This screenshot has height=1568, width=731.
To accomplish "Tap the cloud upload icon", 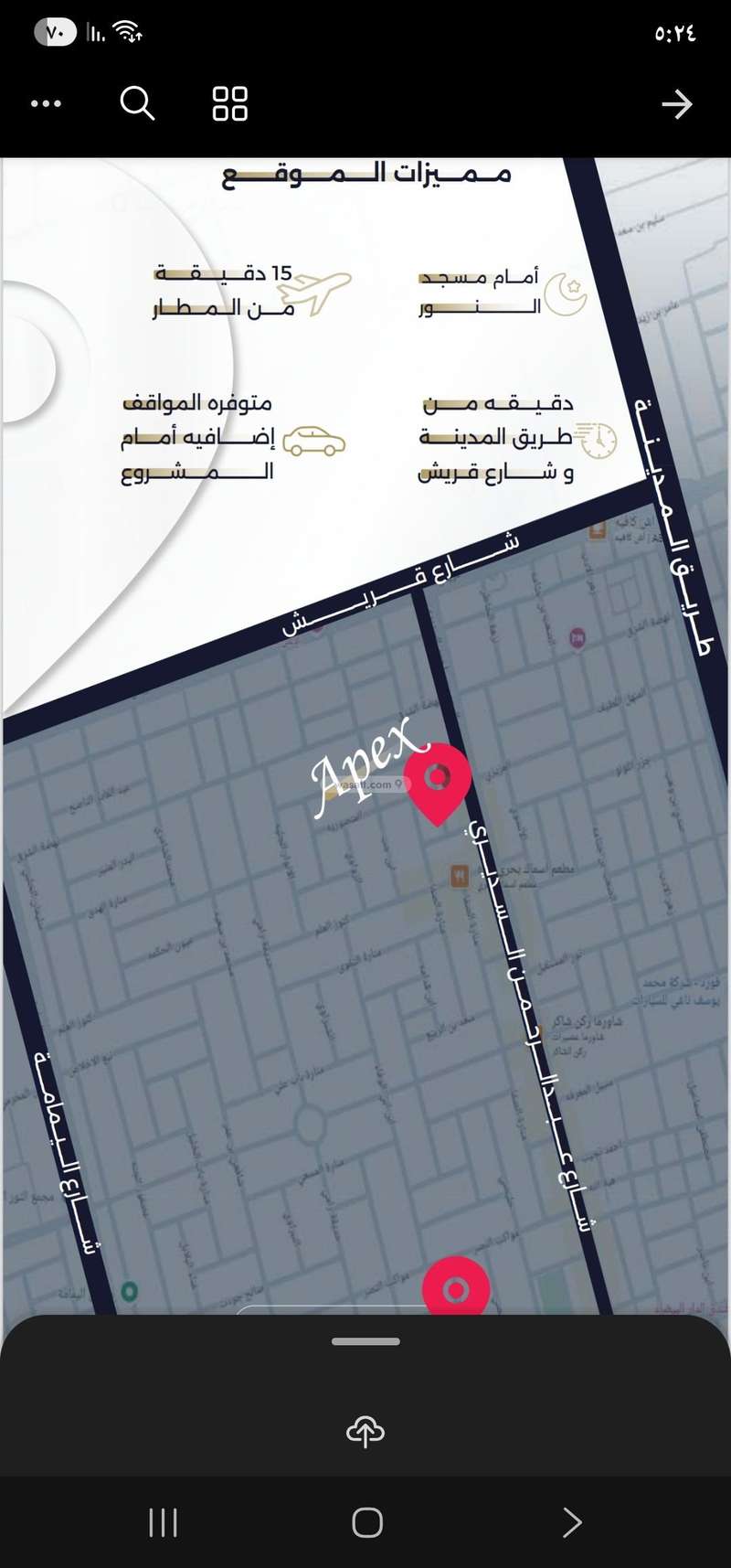I will [x=365, y=1431].
